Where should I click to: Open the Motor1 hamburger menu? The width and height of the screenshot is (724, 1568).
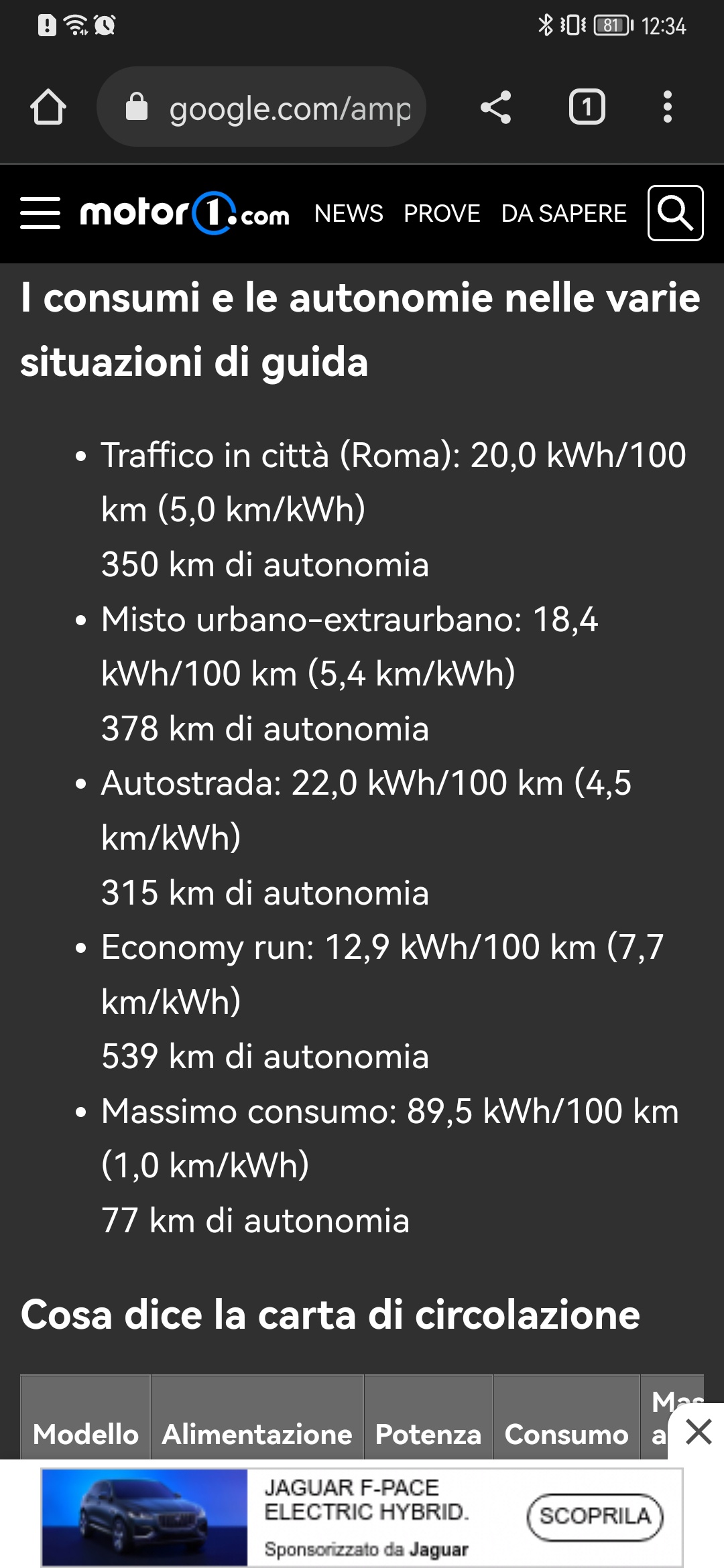click(40, 213)
